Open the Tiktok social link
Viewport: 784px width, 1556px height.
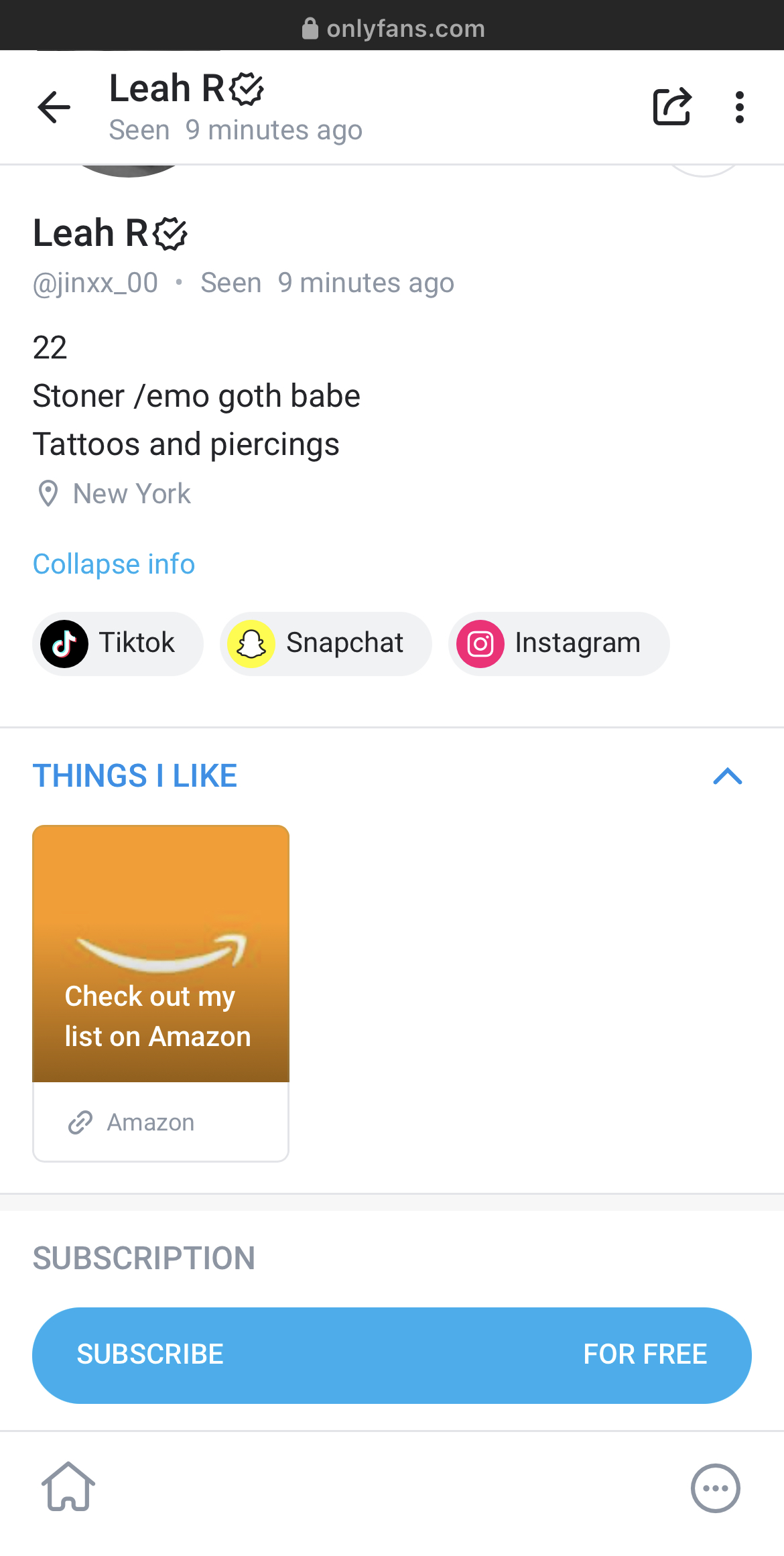118,643
